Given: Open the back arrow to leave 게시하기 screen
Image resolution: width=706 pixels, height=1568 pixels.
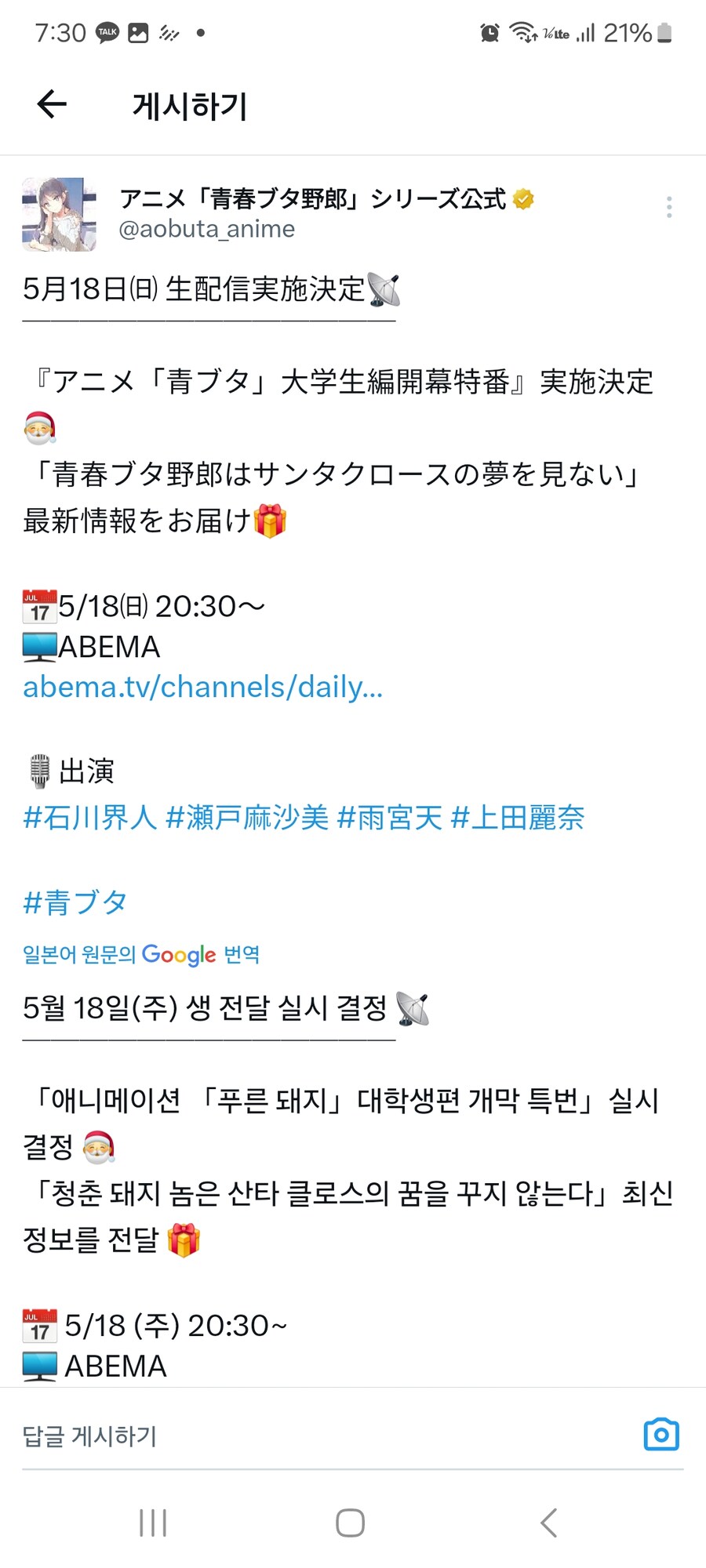Looking at the screenshot, I should 50,105.
